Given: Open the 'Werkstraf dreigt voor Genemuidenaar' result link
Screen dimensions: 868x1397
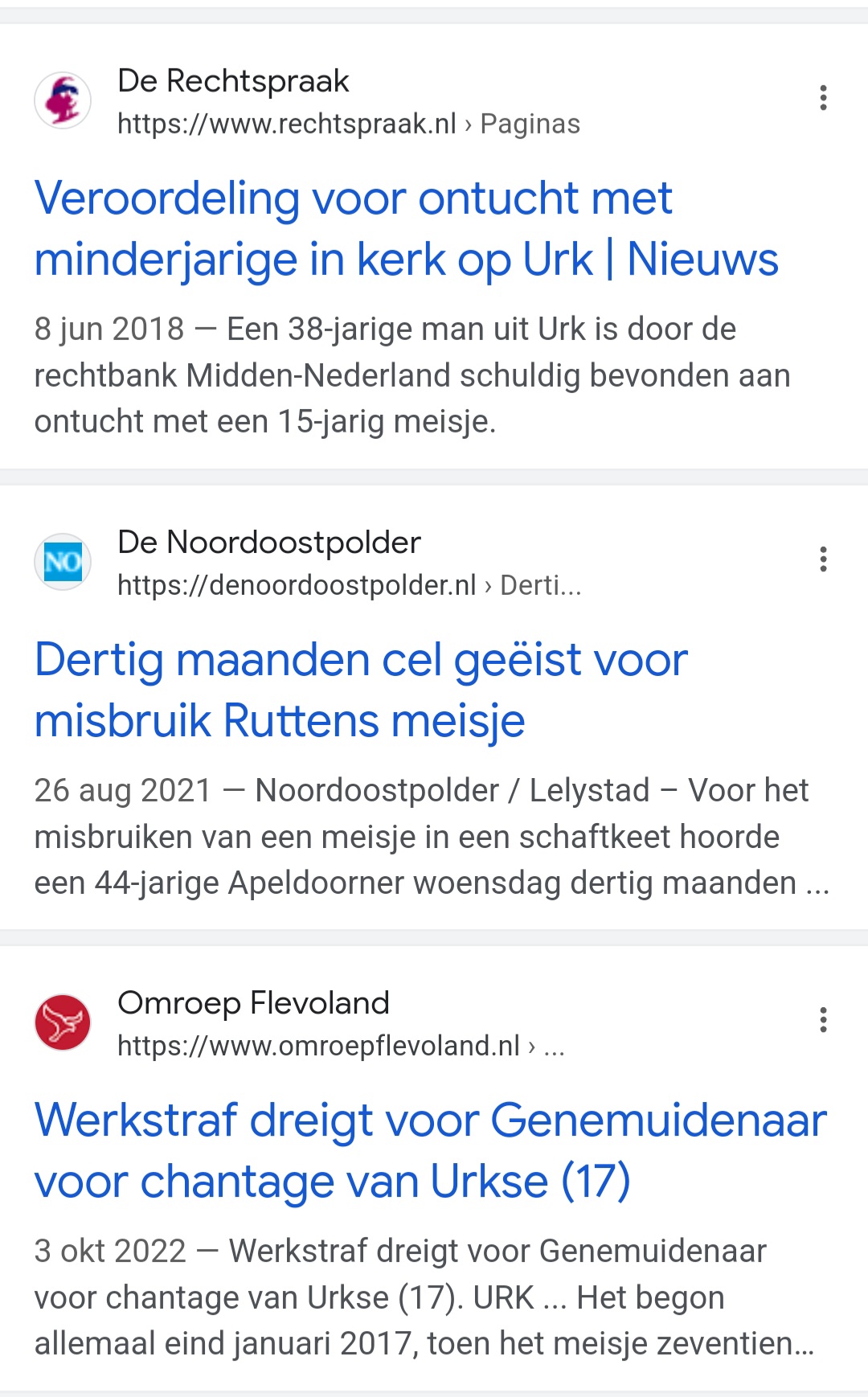Looking at the screenshot, I should click(x=430, y=1150).
